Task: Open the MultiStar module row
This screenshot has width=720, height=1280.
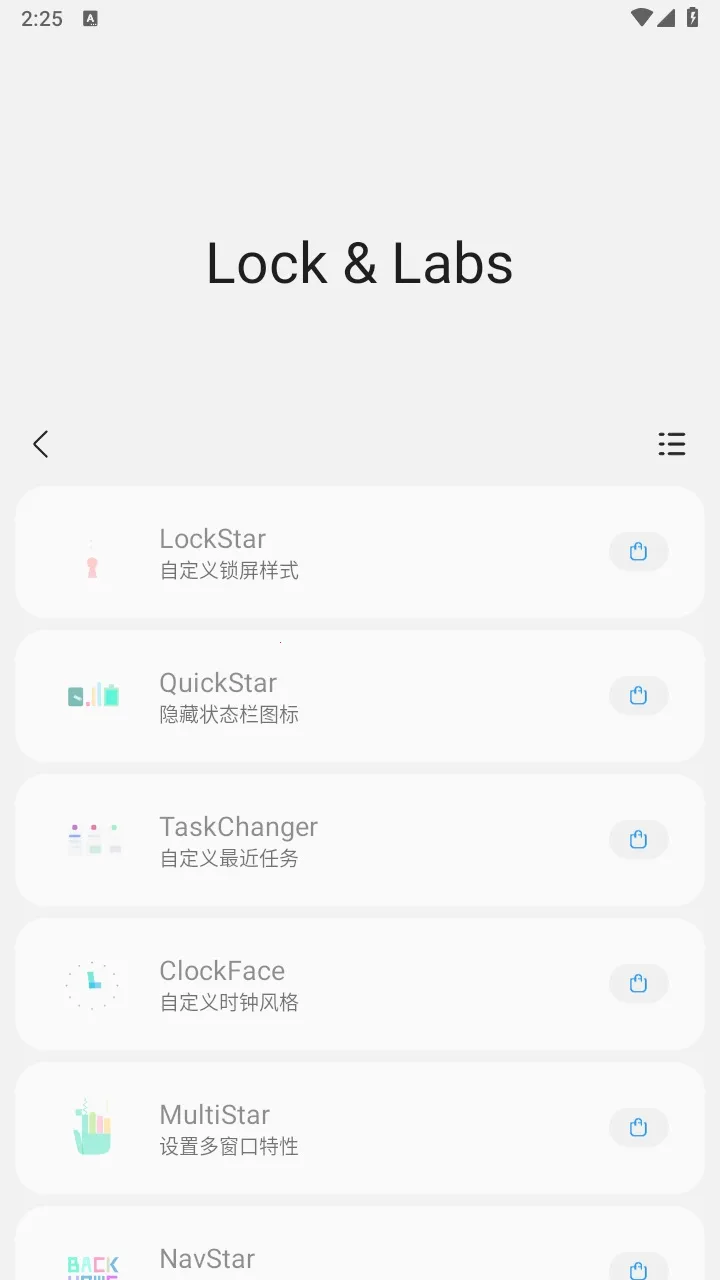Action: (x=330, y=1129)
